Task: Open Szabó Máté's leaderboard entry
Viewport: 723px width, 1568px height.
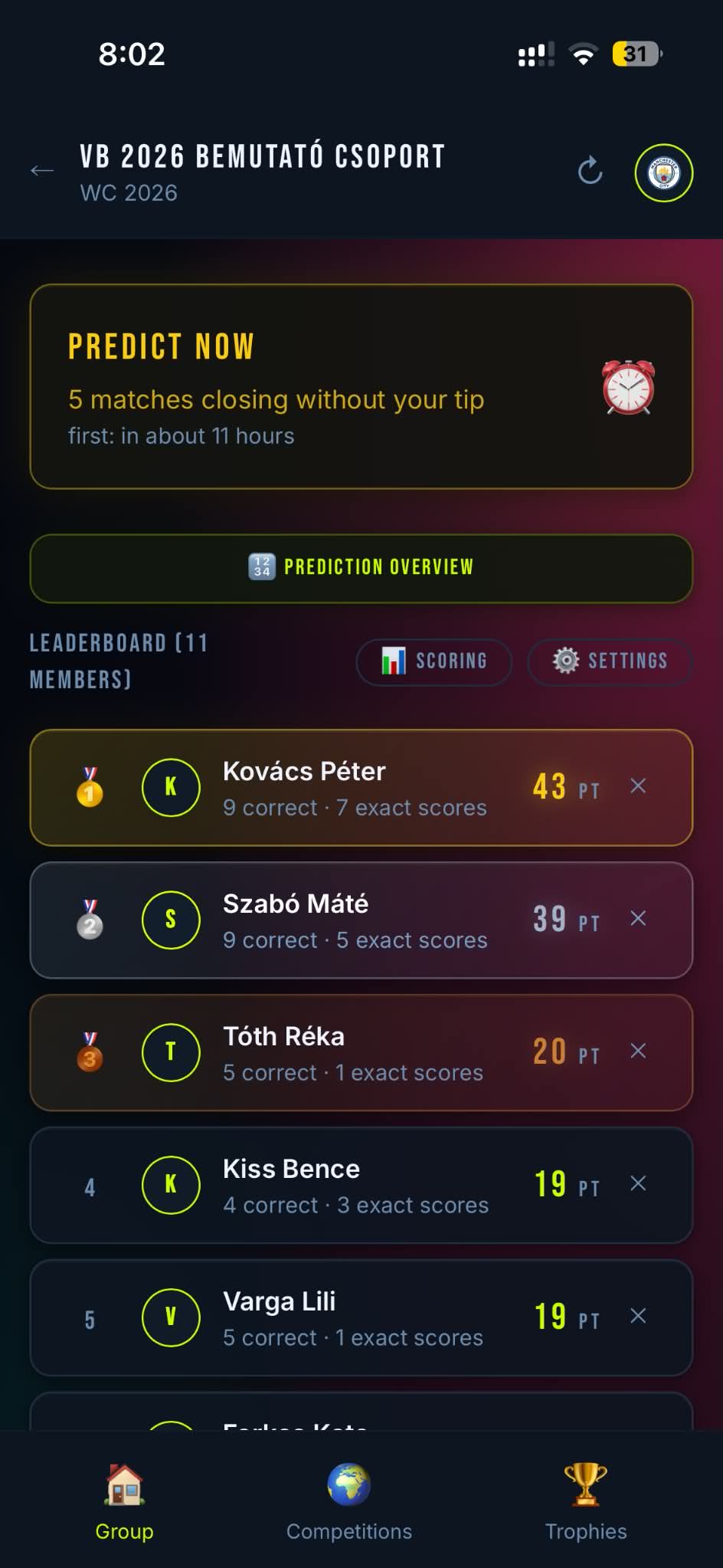Action: point(361,920)
